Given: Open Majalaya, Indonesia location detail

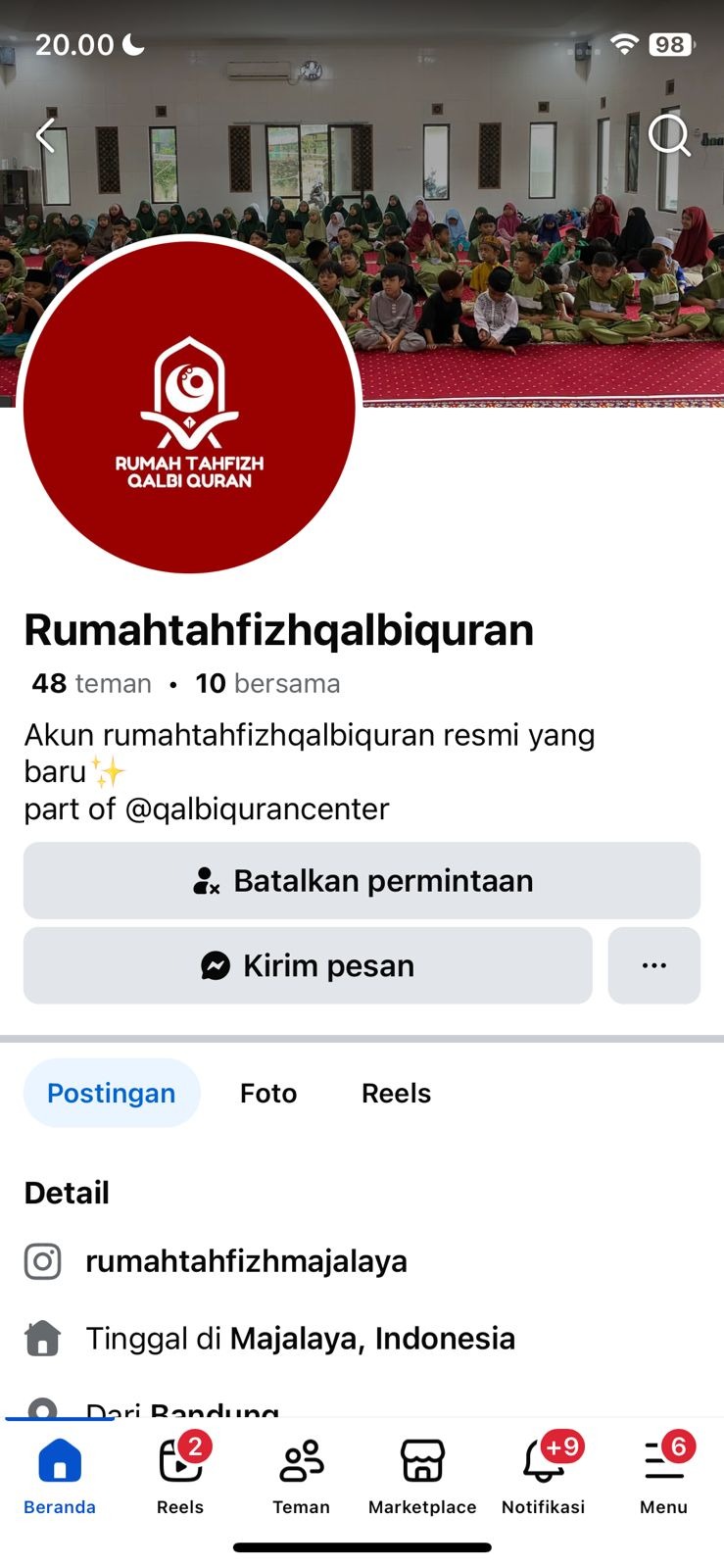Looking at the screenshot, I should (x=372, y=1338).
